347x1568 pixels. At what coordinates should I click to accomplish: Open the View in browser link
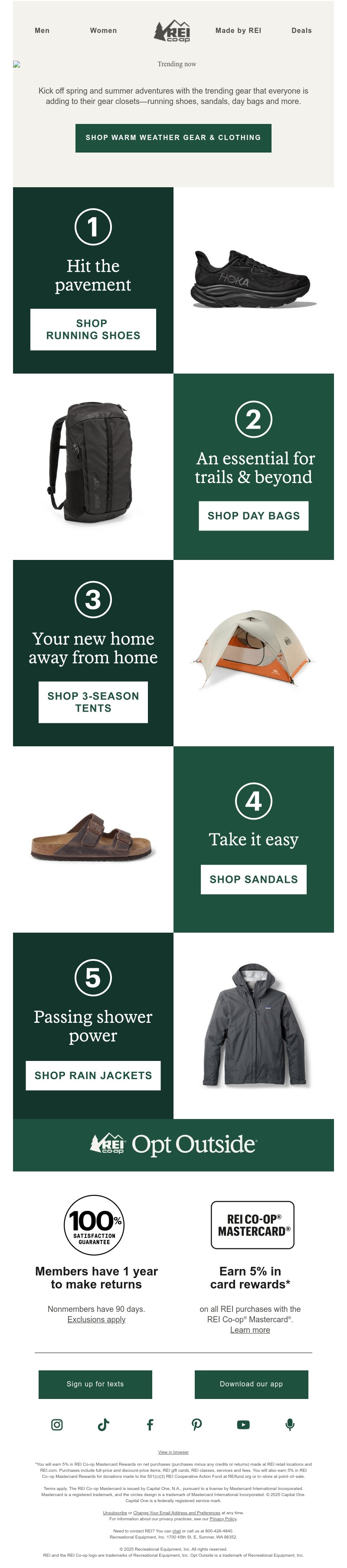pyautogui.click(x=173, y=1452)
